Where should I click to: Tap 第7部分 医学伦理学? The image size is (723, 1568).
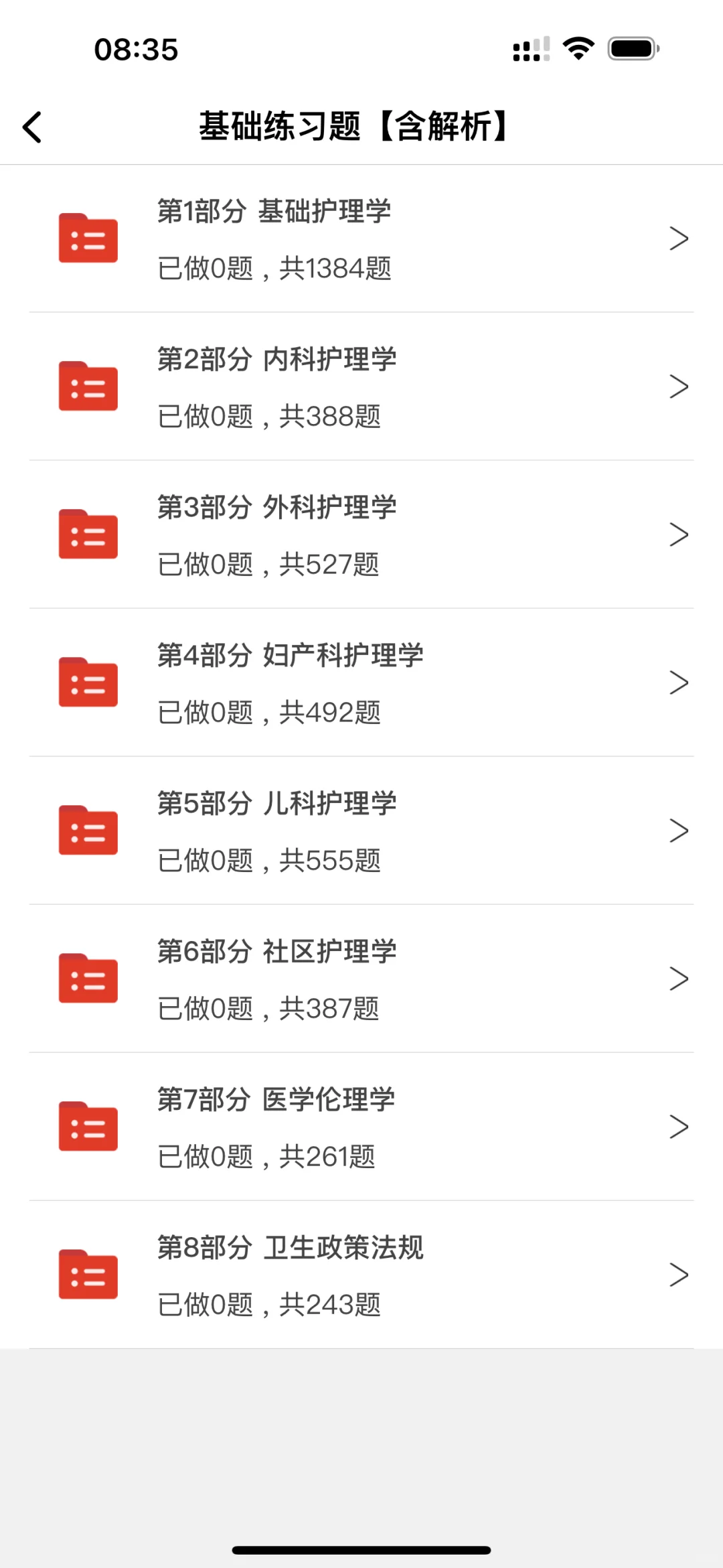click(x=361, y=1127)
